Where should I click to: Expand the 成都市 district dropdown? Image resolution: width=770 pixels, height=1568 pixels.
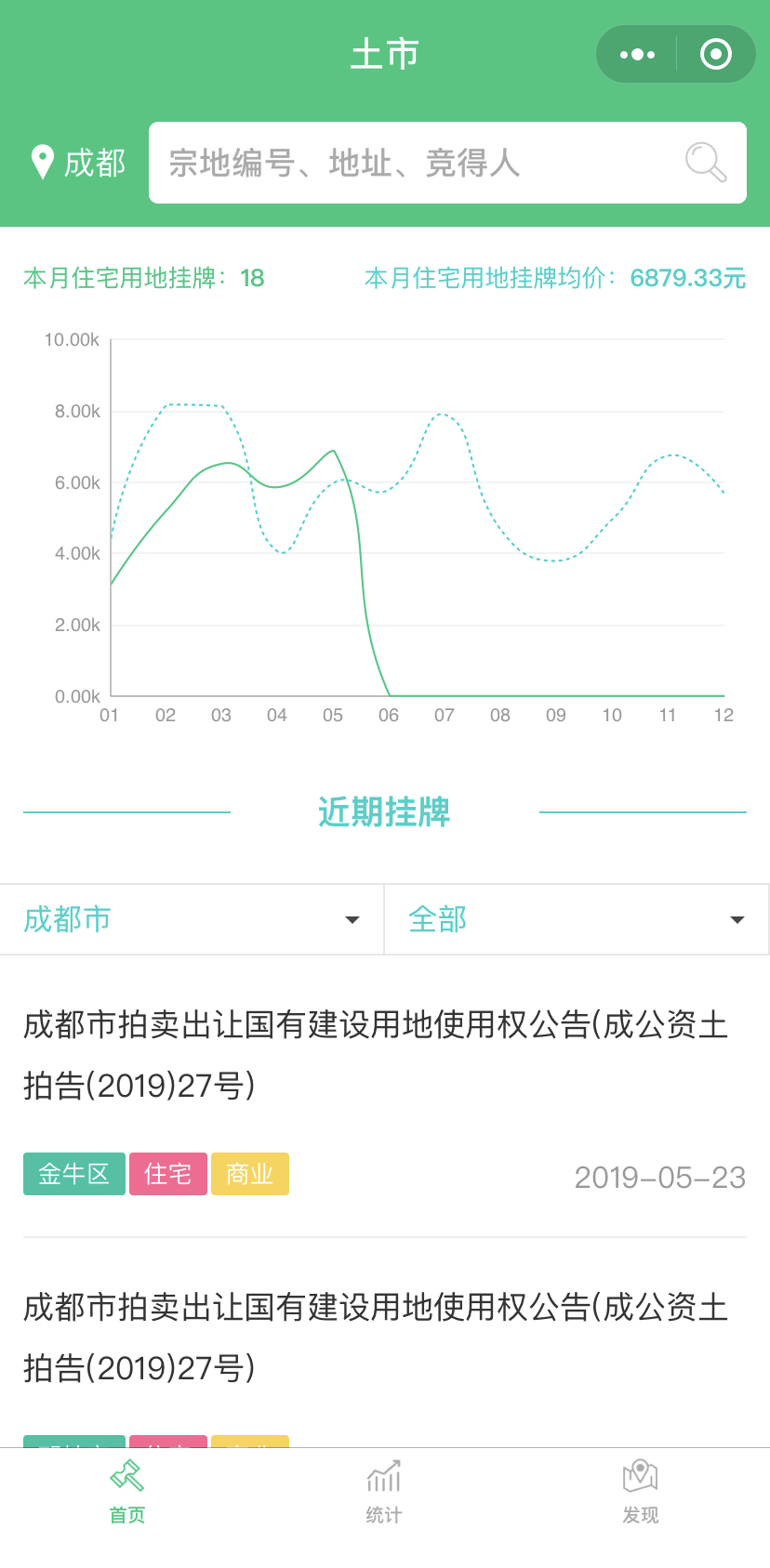(x=192, y=919)
